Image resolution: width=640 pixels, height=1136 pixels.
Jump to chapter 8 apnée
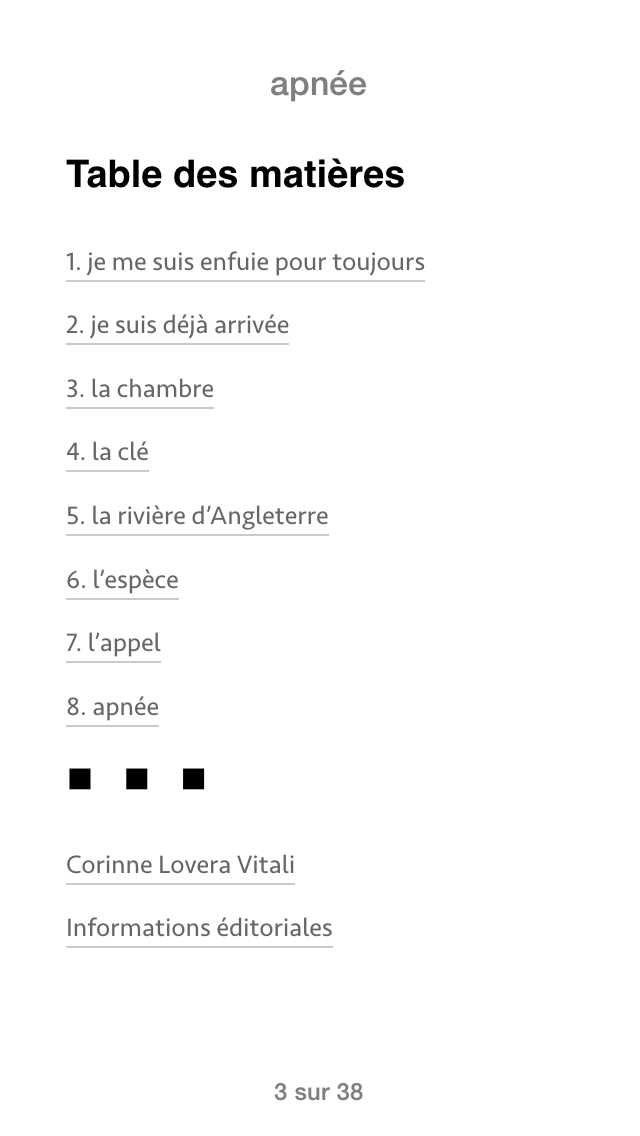pos(112,706)
